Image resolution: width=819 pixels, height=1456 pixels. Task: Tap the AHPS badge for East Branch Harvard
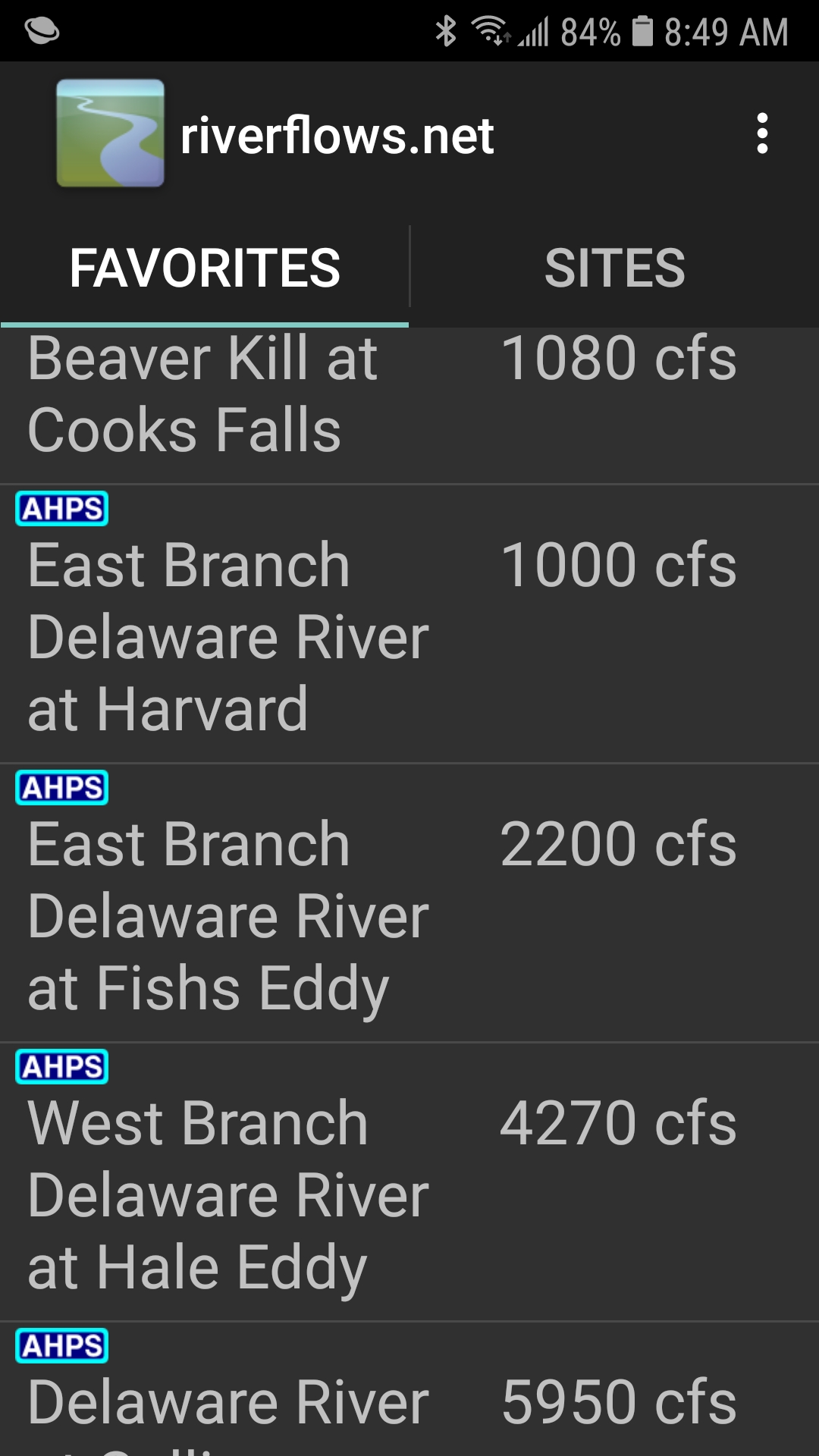pos(61,510)
